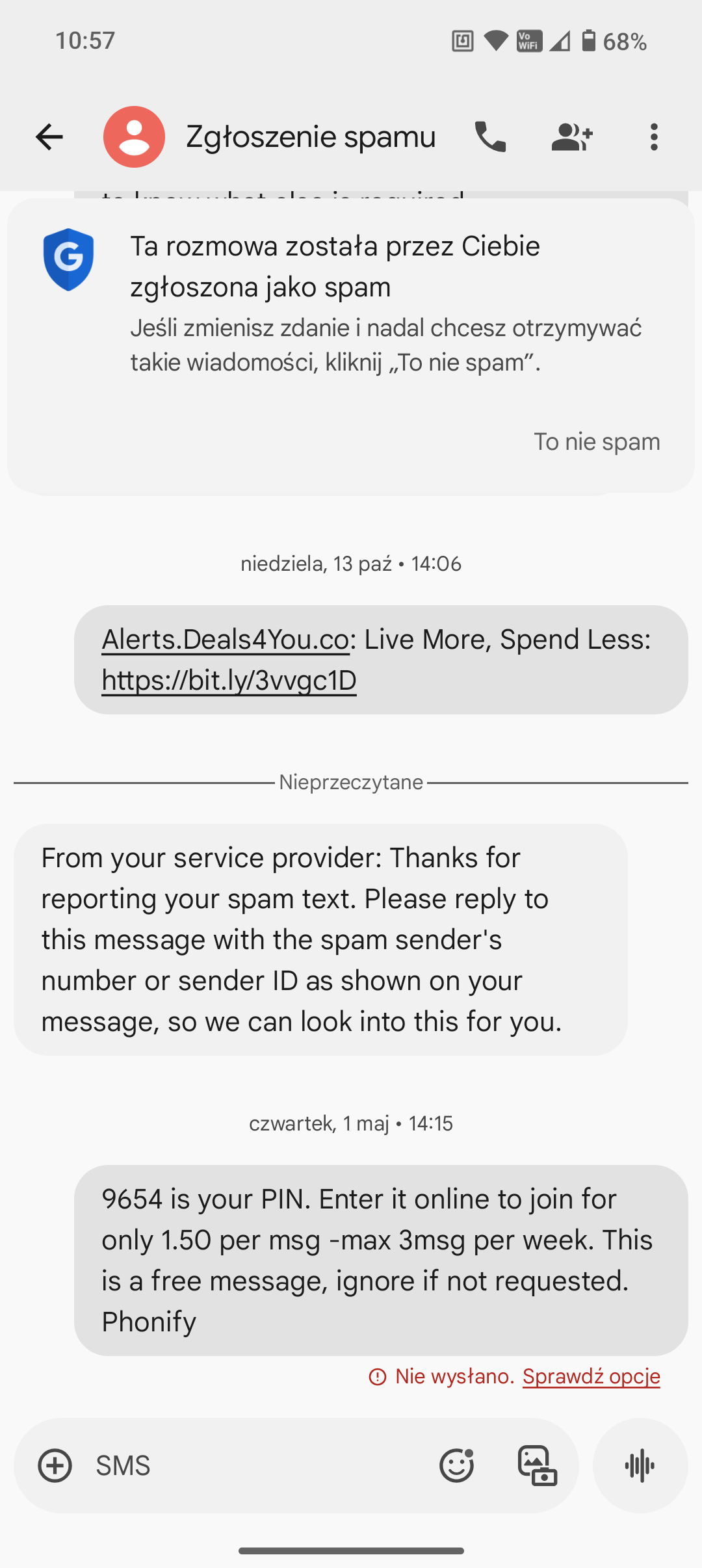702x1568 pixels.
Task: Open the contact avatar details
Action: click(134, 137)
